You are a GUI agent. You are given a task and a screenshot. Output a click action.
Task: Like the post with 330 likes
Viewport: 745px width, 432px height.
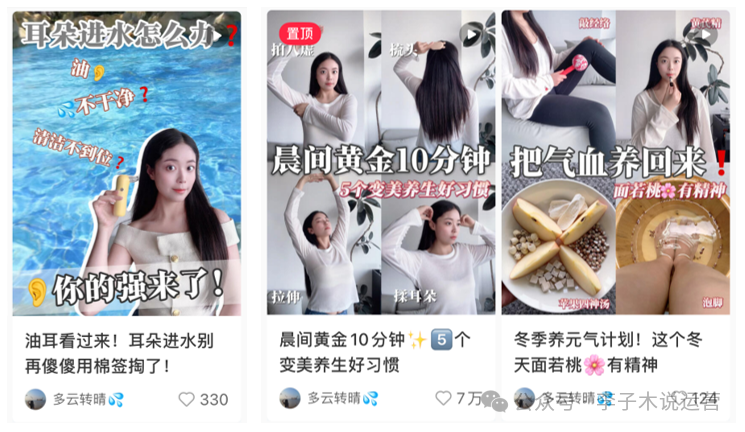[x=186, y=399]
